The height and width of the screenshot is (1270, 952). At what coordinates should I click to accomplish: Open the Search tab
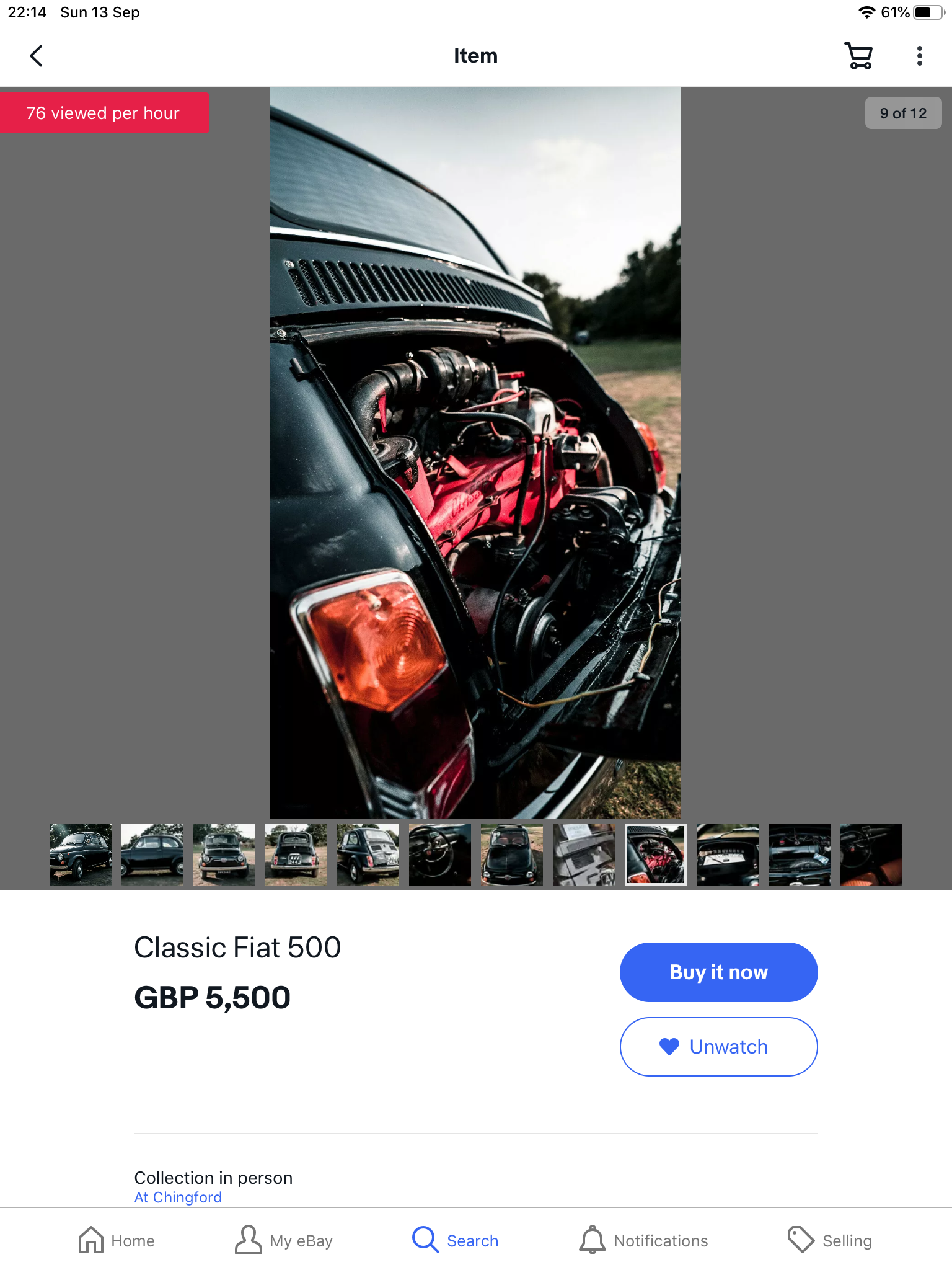[x=456, y=1240]
